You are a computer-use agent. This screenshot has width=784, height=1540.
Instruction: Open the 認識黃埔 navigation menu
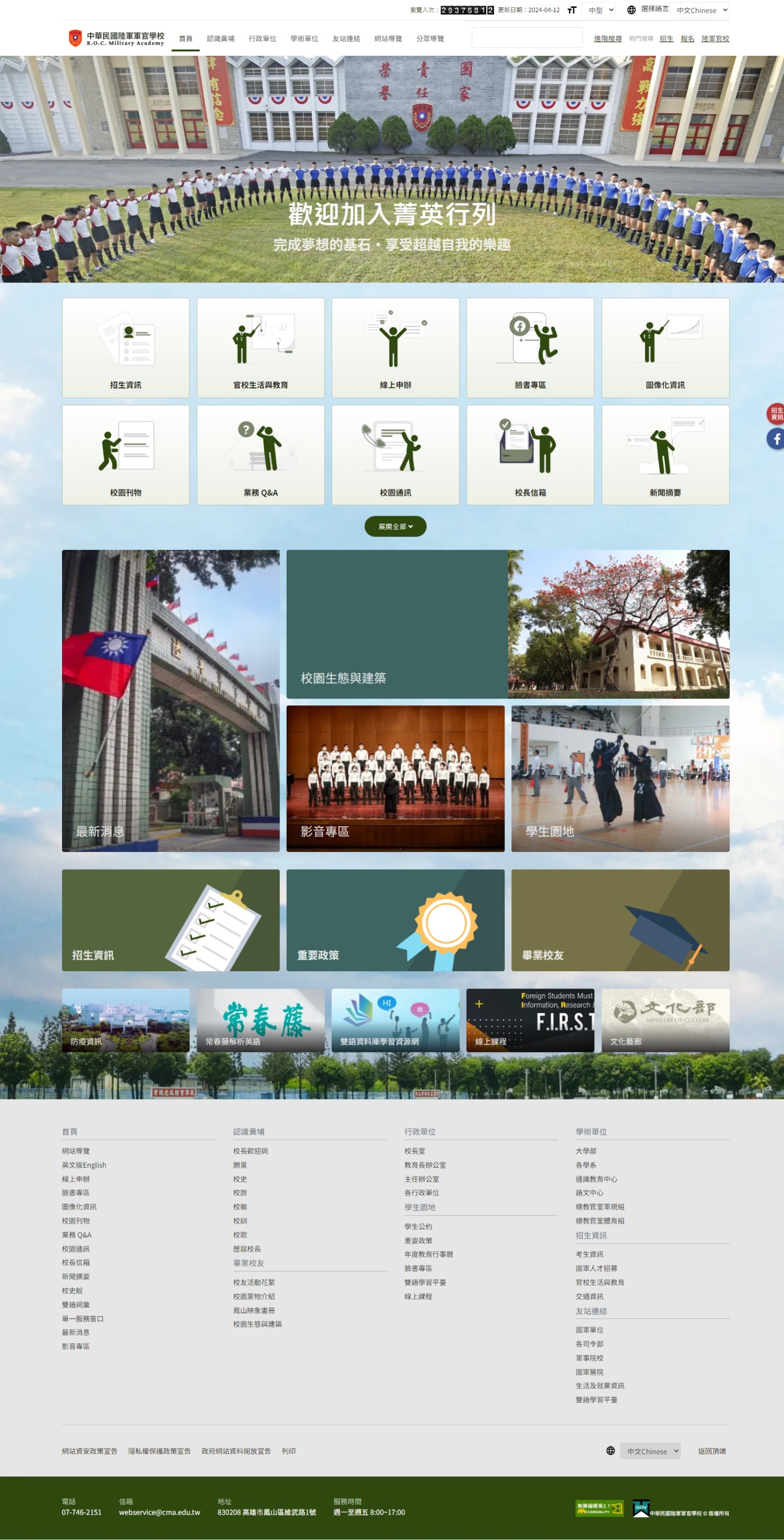tap(220, 39)
